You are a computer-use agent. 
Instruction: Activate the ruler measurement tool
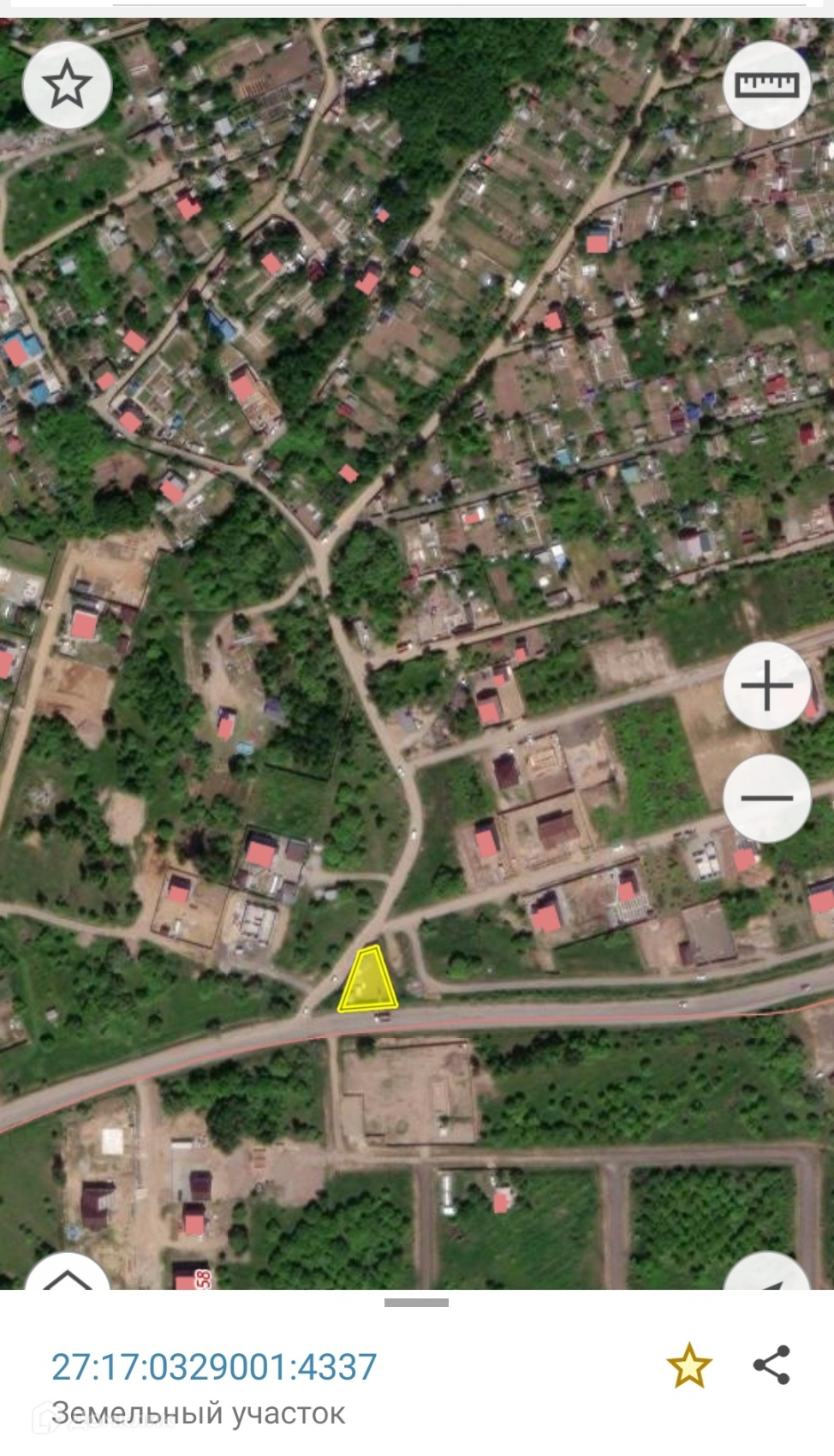pos(766,85)
